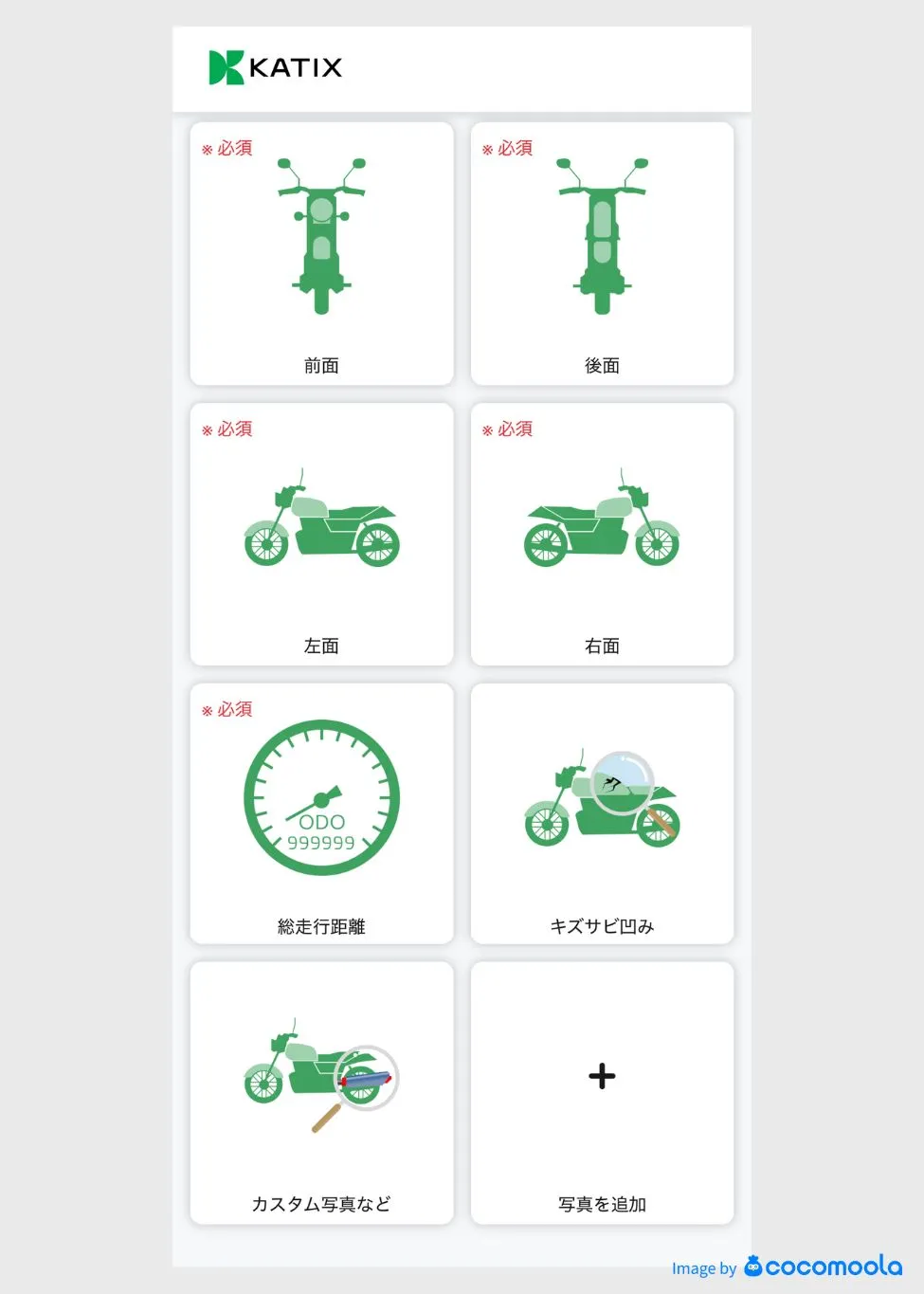
Task: Open the カスタム写真など custom photo tile
Action: point(321,1093)
